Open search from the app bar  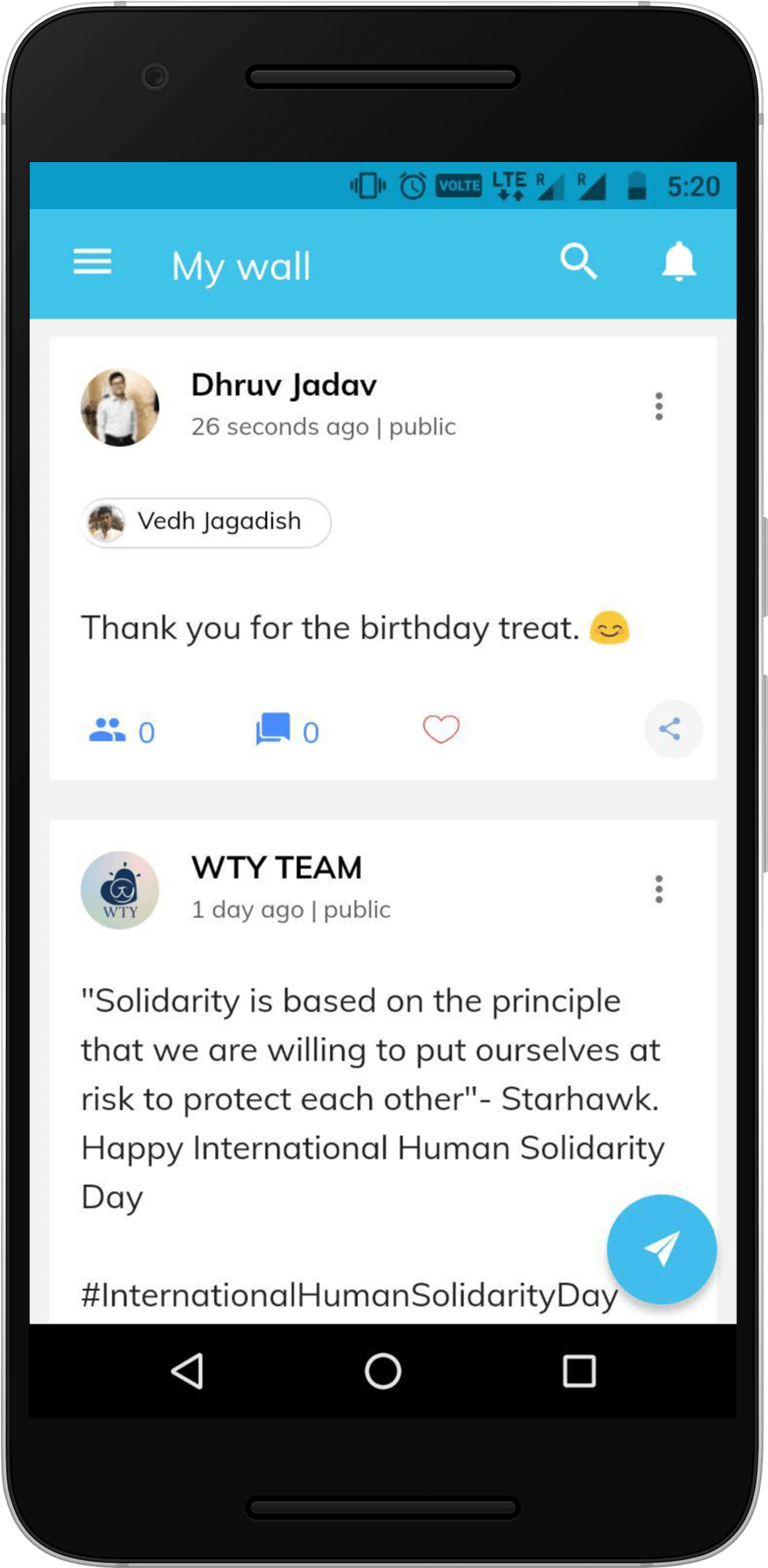click(578, 262)
